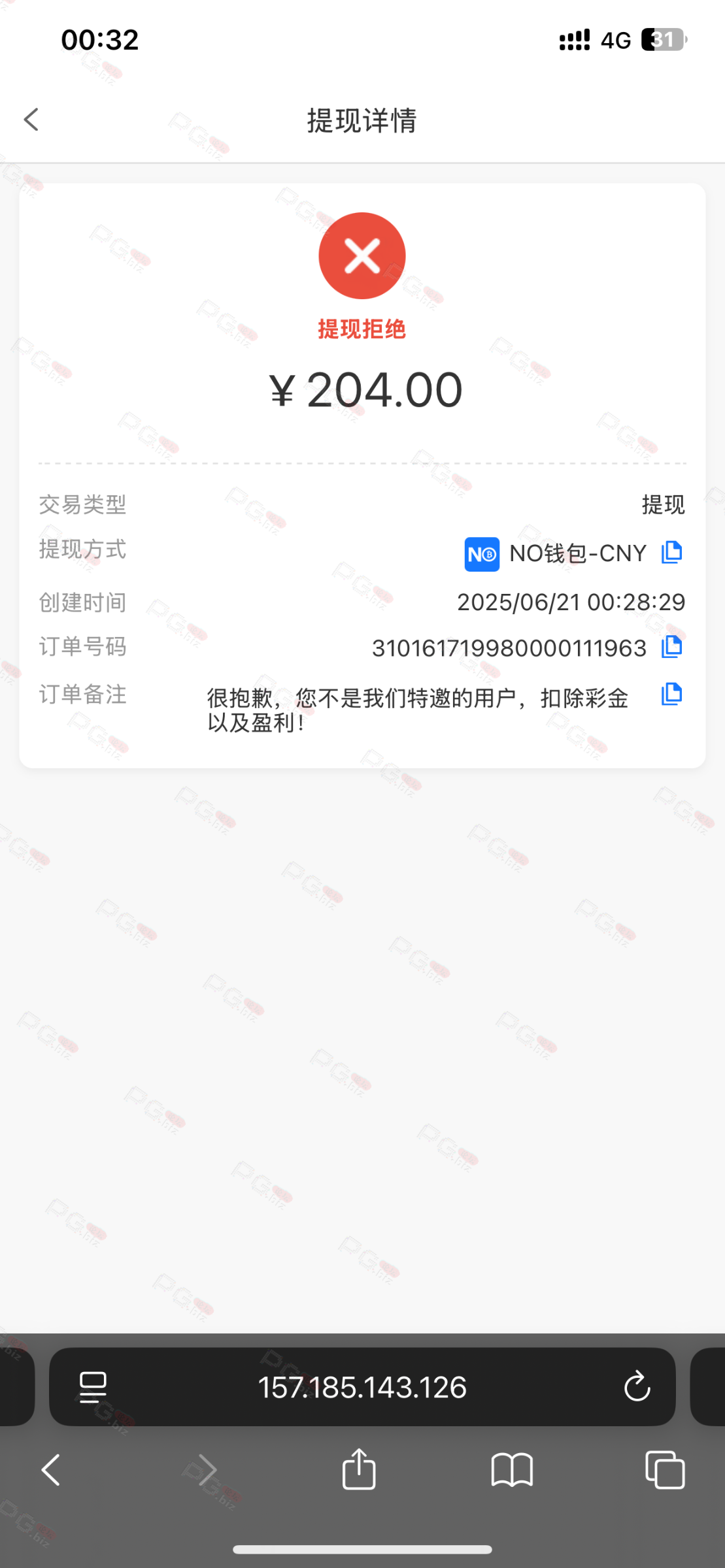Tap the address bar showing 157.185.143.126
This screenshot has height=1568, width=725.
tap(362, 1387)
